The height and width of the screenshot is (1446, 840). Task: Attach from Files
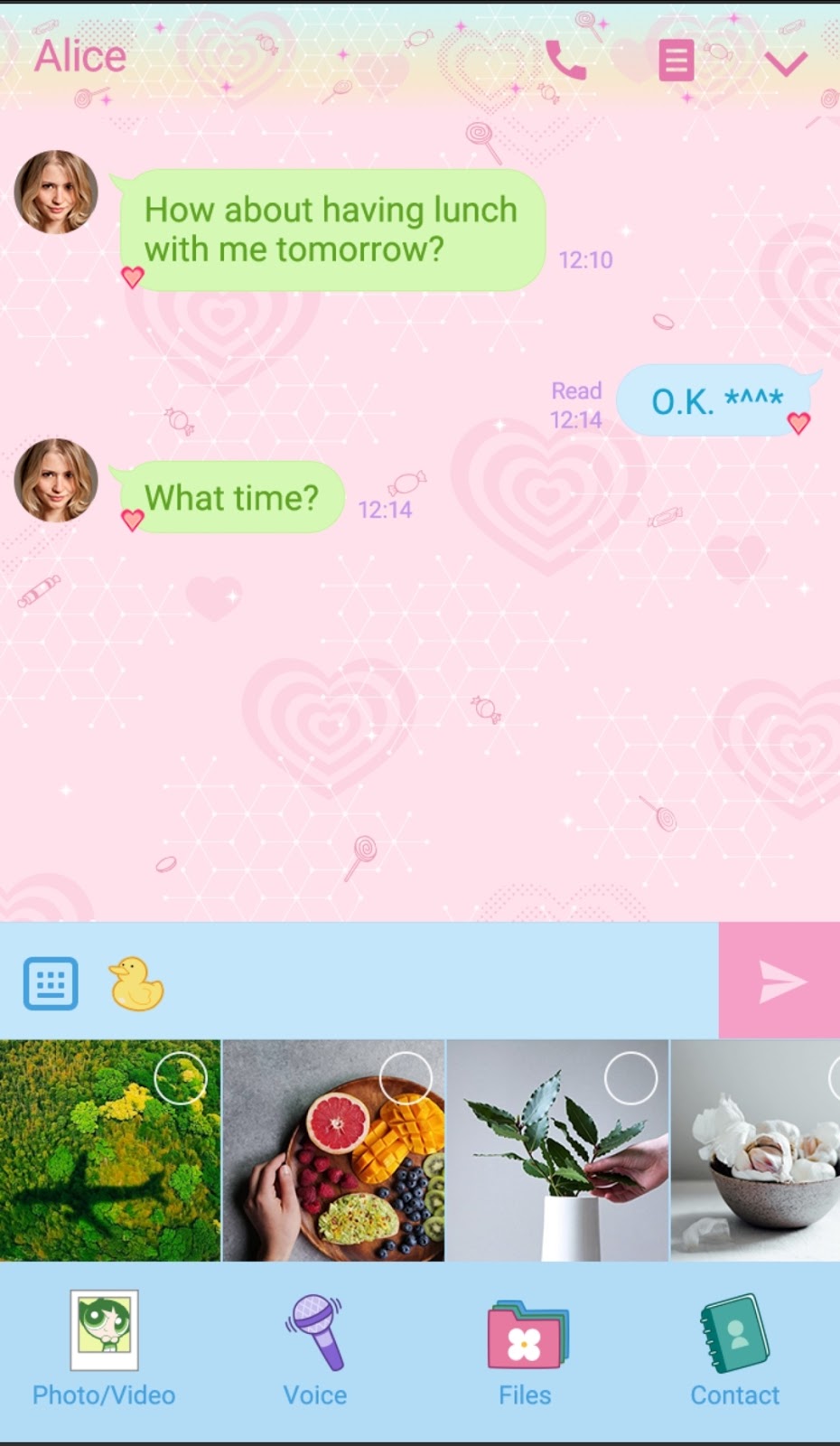pyautogui.click(x=525, y=1347)
